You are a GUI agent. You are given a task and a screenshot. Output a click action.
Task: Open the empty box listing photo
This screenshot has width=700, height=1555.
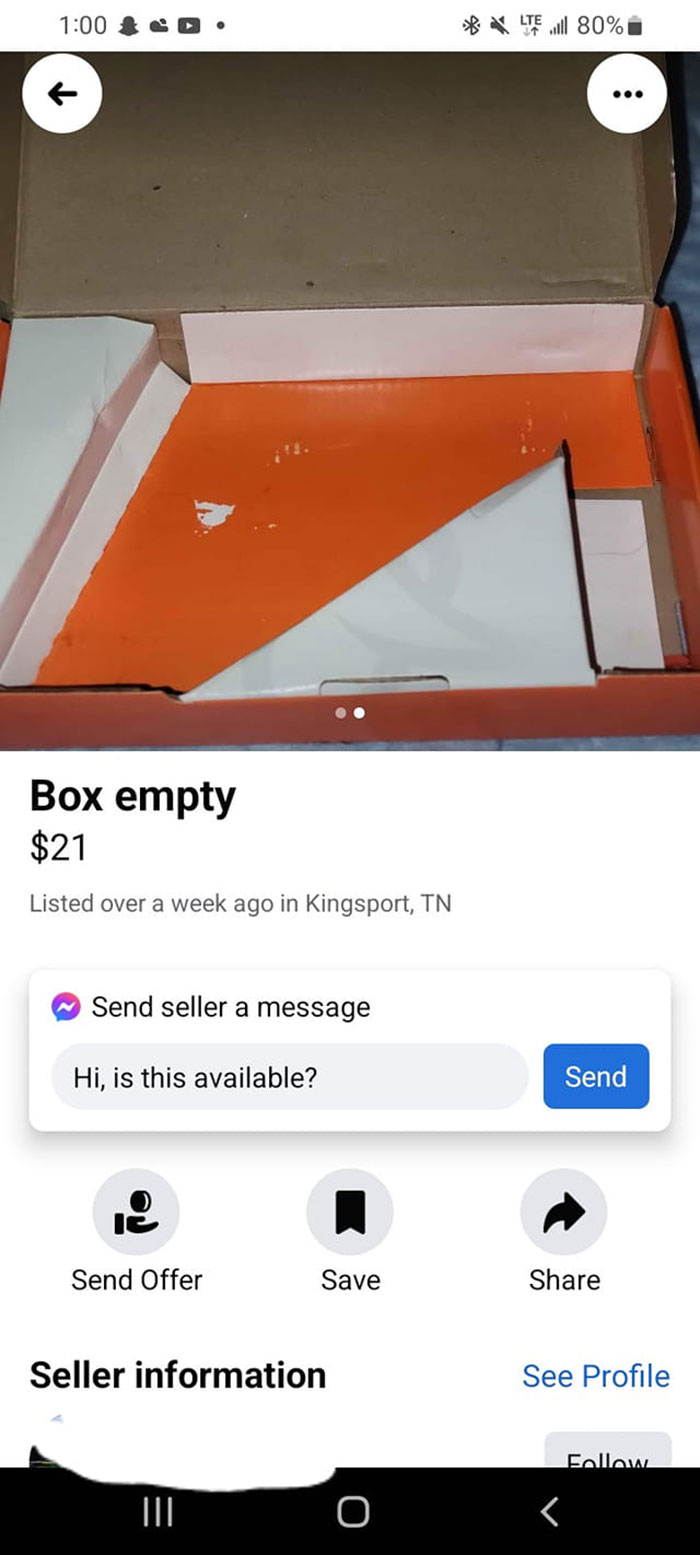[350, 400]
